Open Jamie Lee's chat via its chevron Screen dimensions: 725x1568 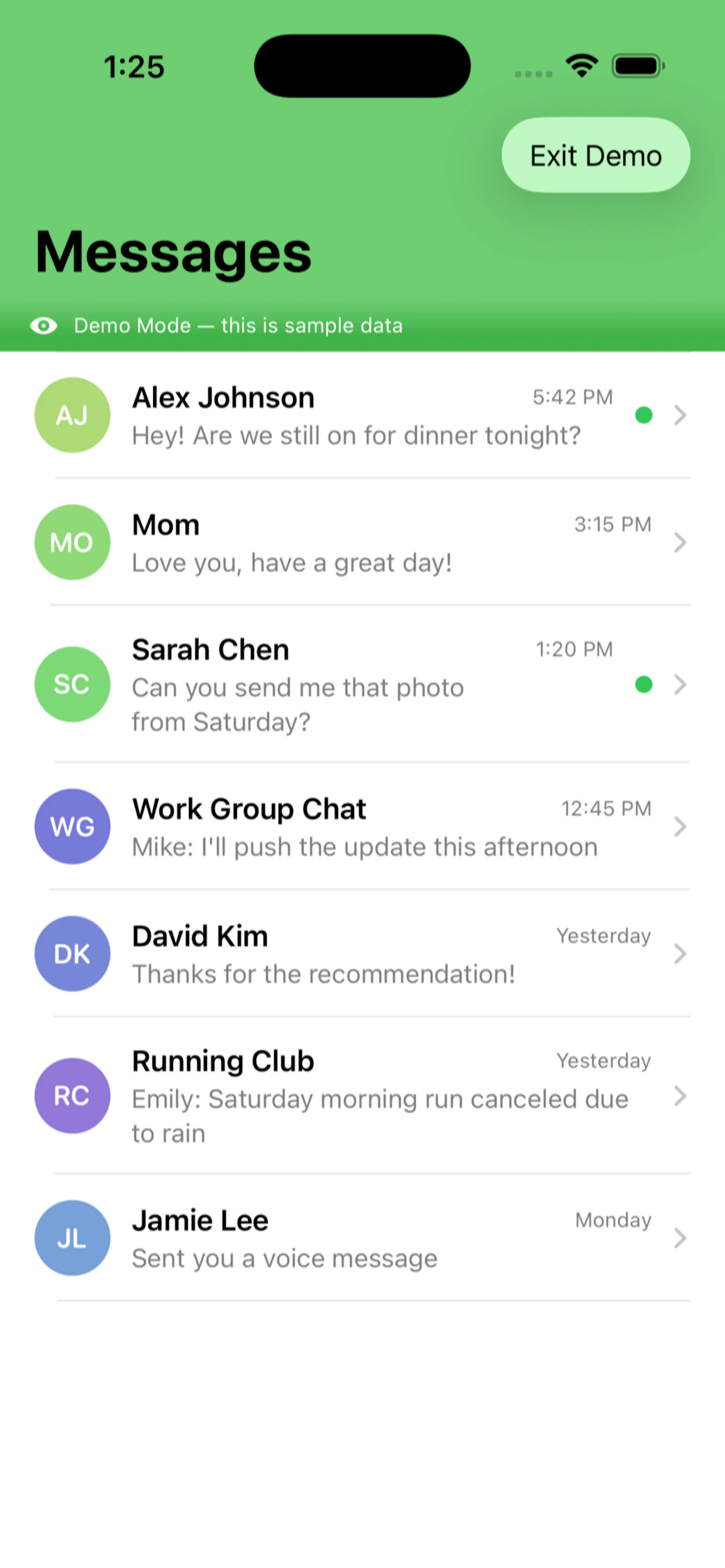coord(679,1237)
